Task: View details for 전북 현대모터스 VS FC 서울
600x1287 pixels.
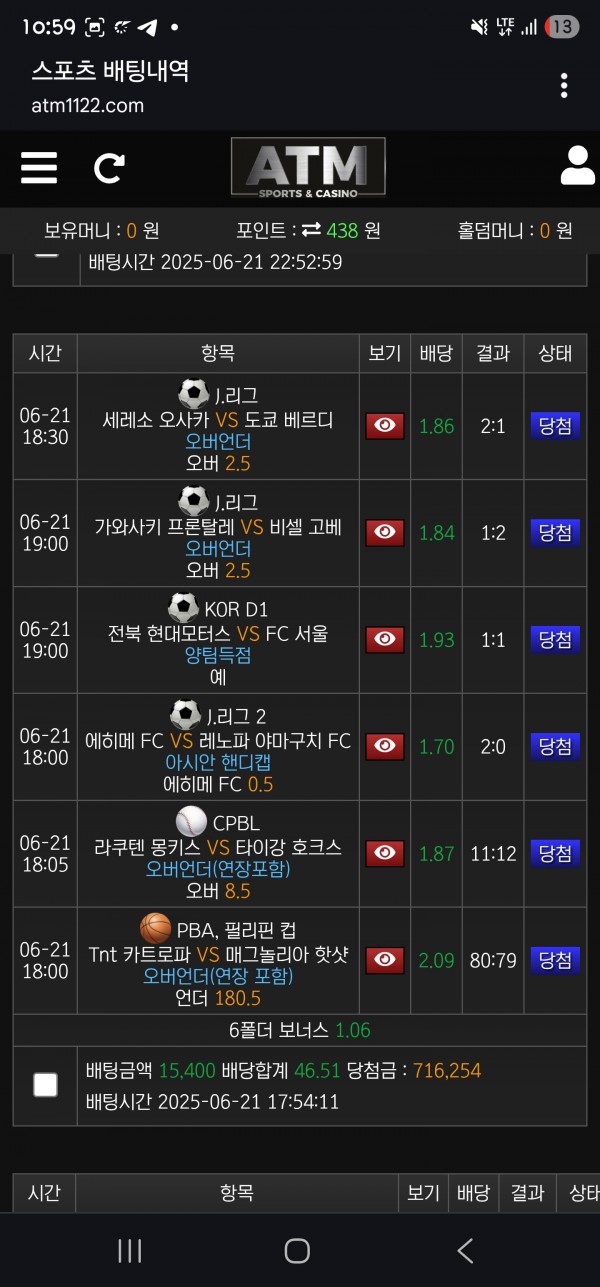Action: (385, 640)
